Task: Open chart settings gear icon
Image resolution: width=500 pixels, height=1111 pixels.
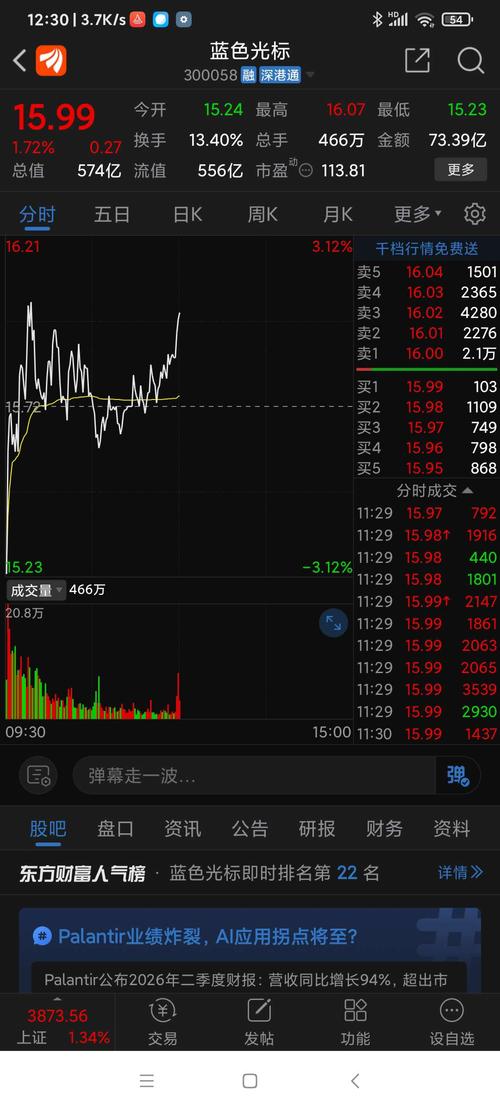Action: coord(475,214)
